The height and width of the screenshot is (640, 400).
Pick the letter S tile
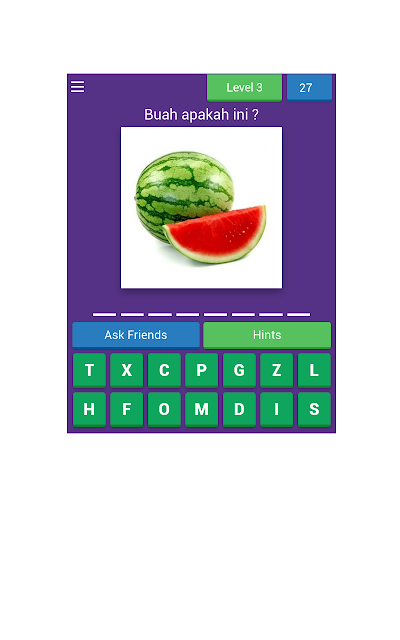click(314, 409)
